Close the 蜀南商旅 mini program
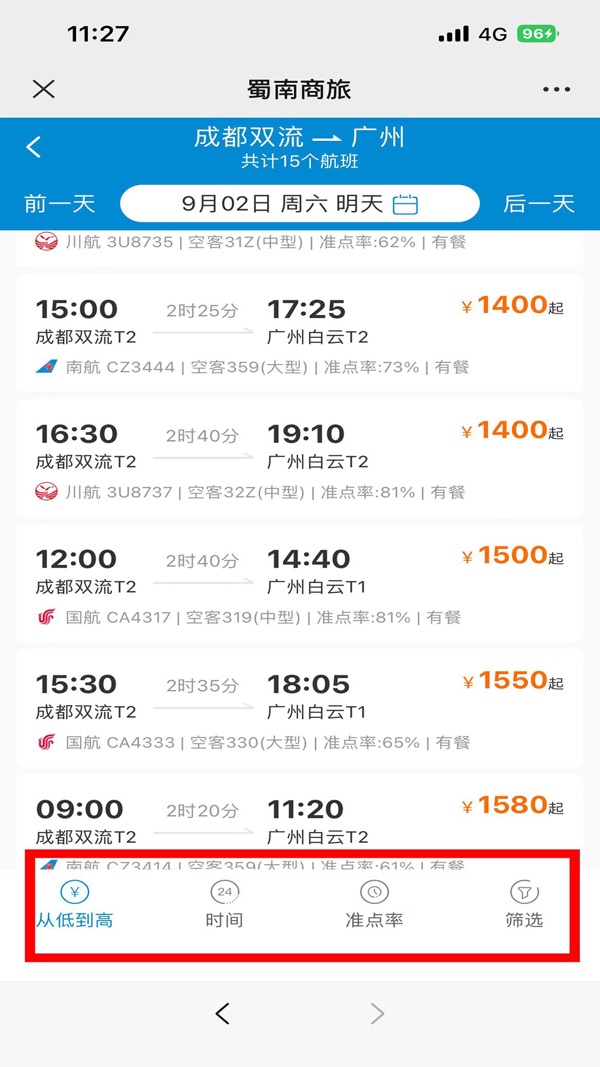 click(x=44, y=89)
